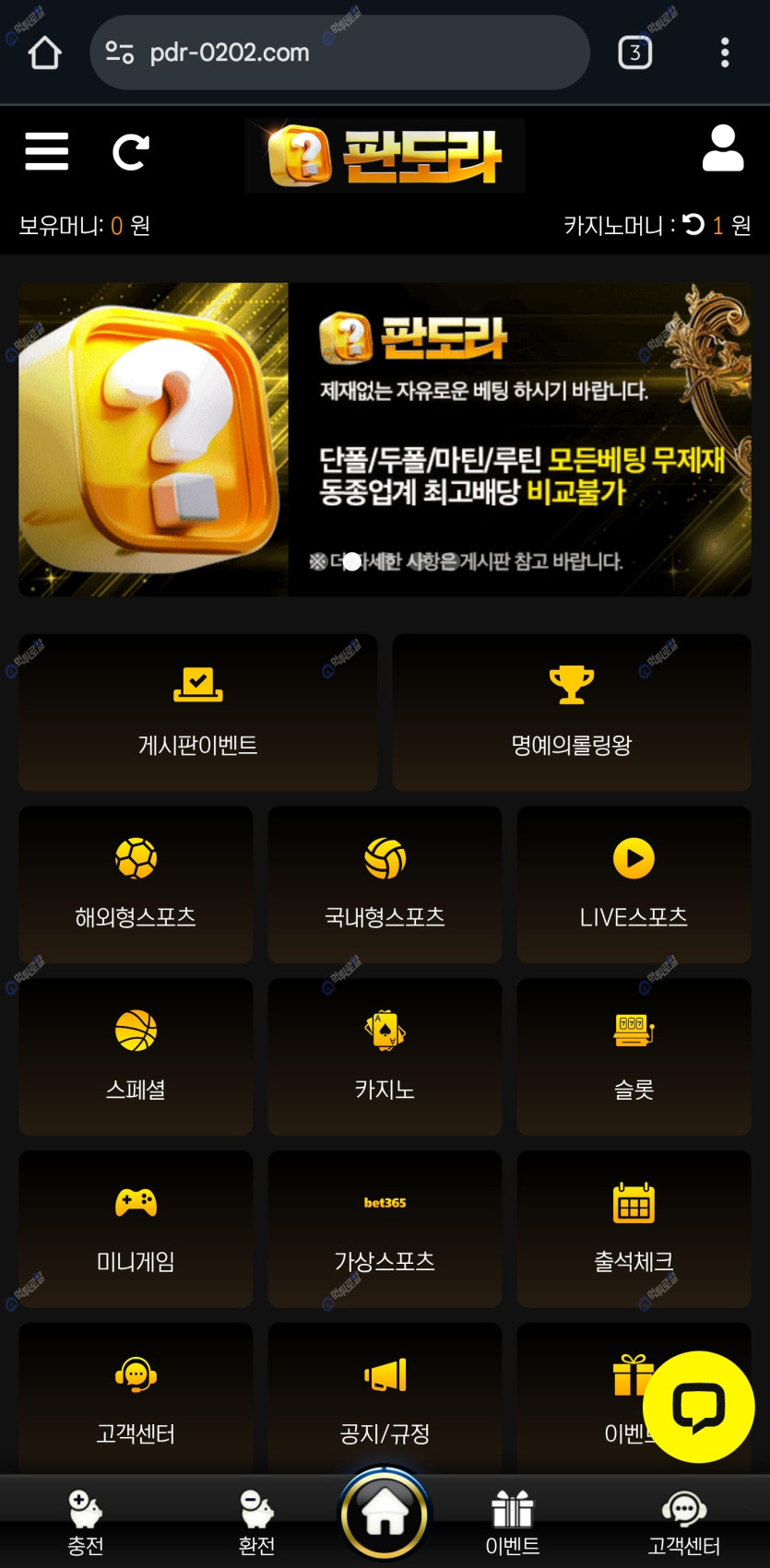Open the 스페셜 tile
Image resolution: width=770 pixels, height=1568 pixels.
coord(136,1056)
